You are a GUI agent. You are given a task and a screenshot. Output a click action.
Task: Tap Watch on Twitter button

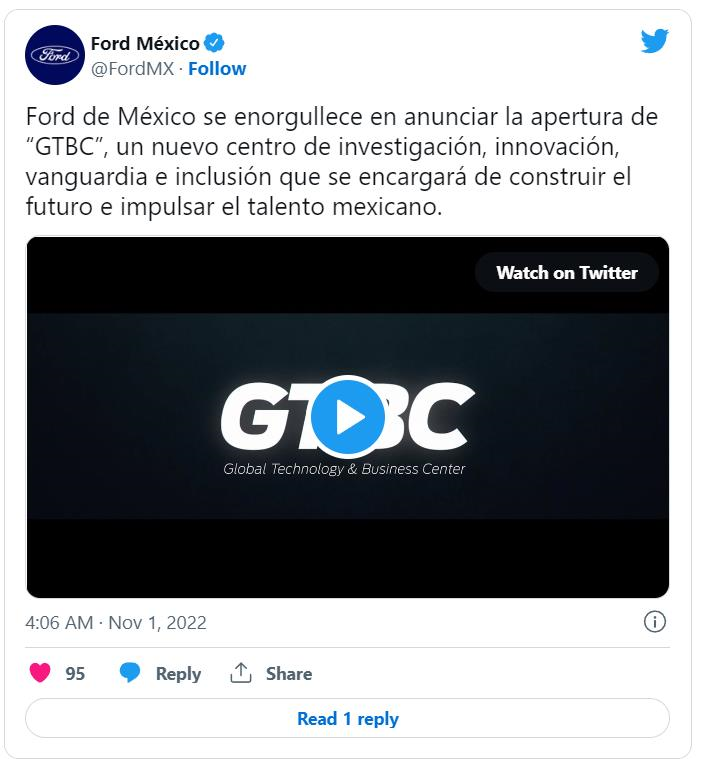566,272
